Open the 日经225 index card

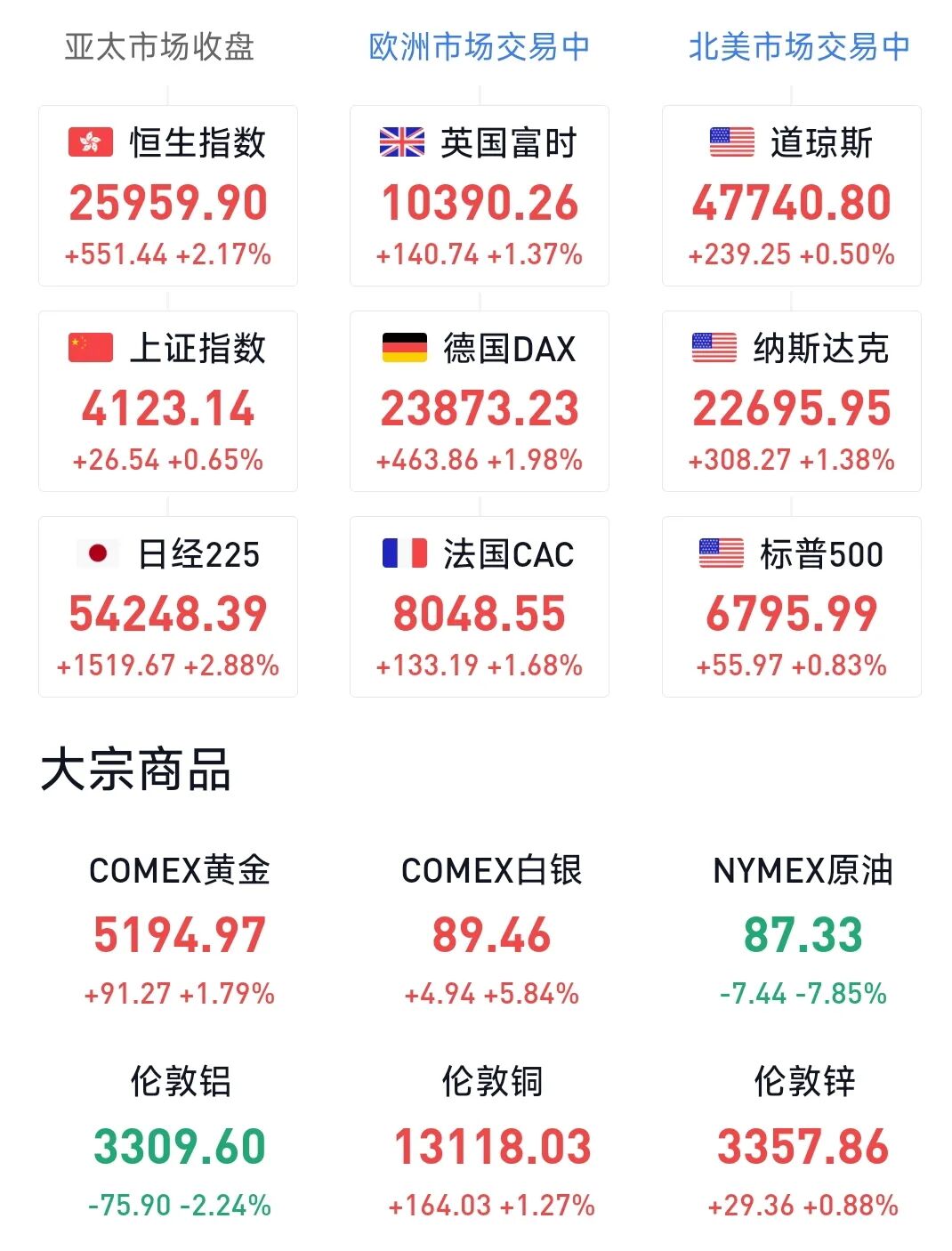click(x=168, y=608)
